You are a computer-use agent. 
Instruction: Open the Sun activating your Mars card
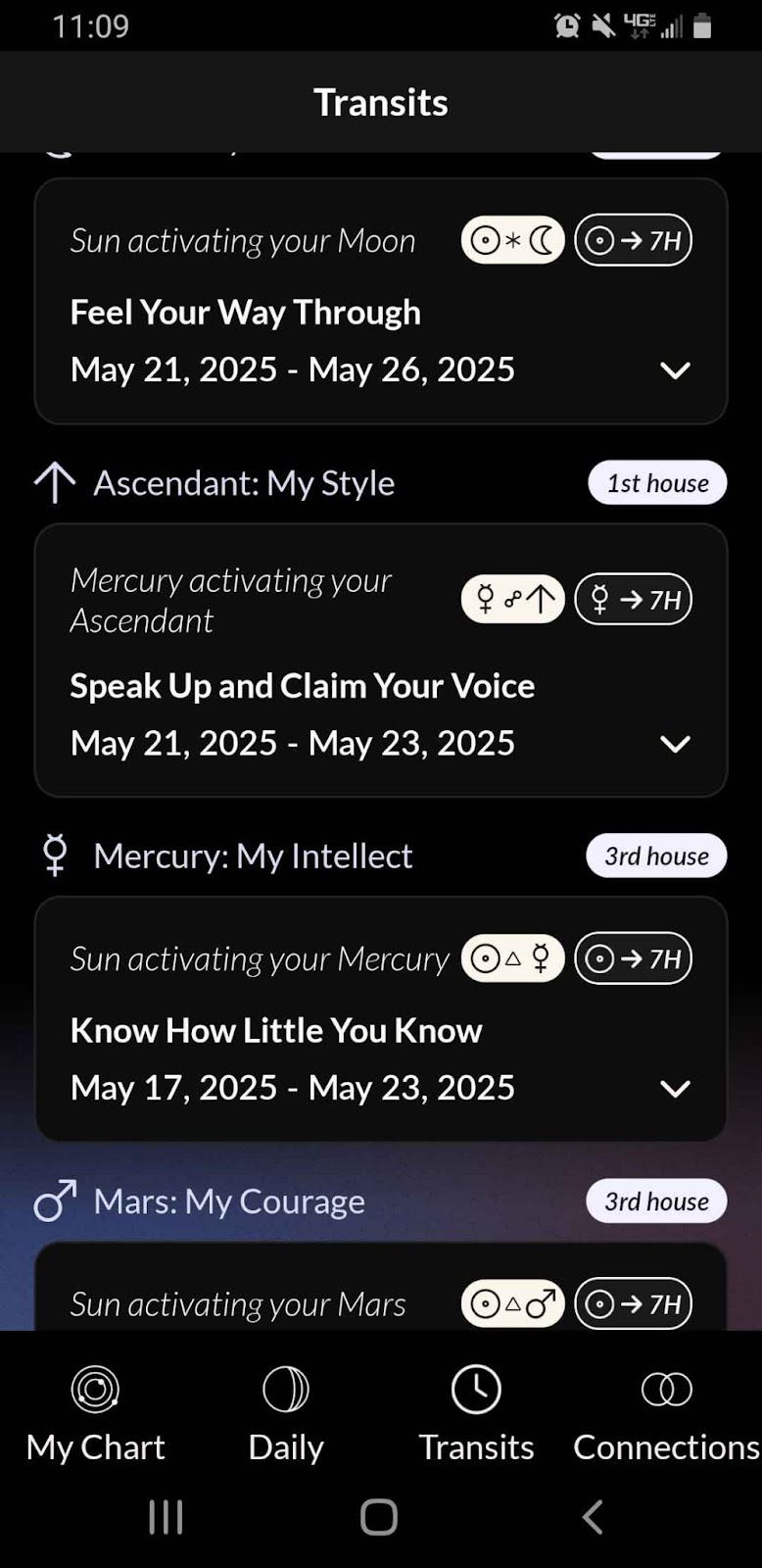point(380,1288)
